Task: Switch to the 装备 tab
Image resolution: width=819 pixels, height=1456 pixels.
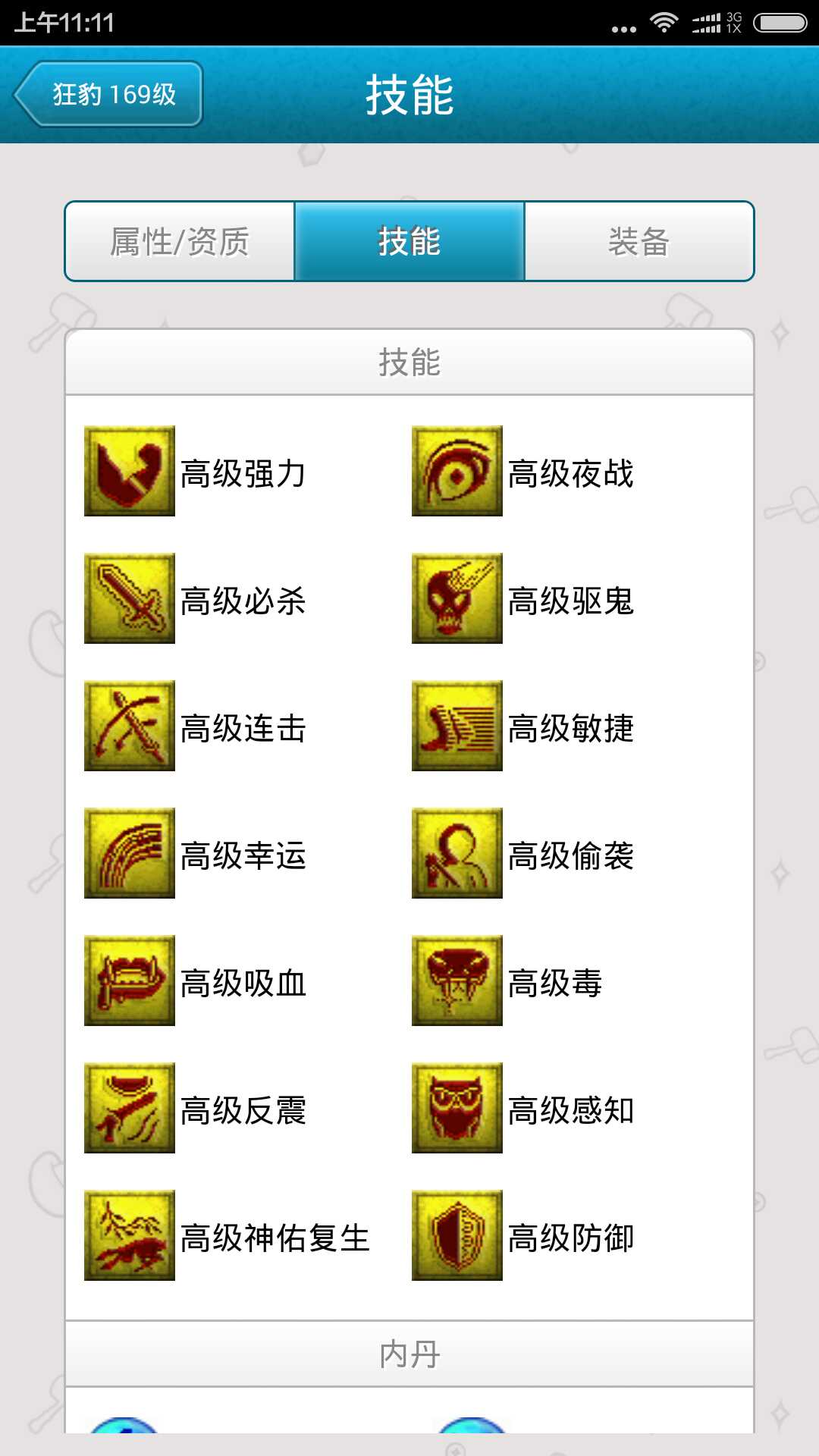Action: click(x=639, y=242)
